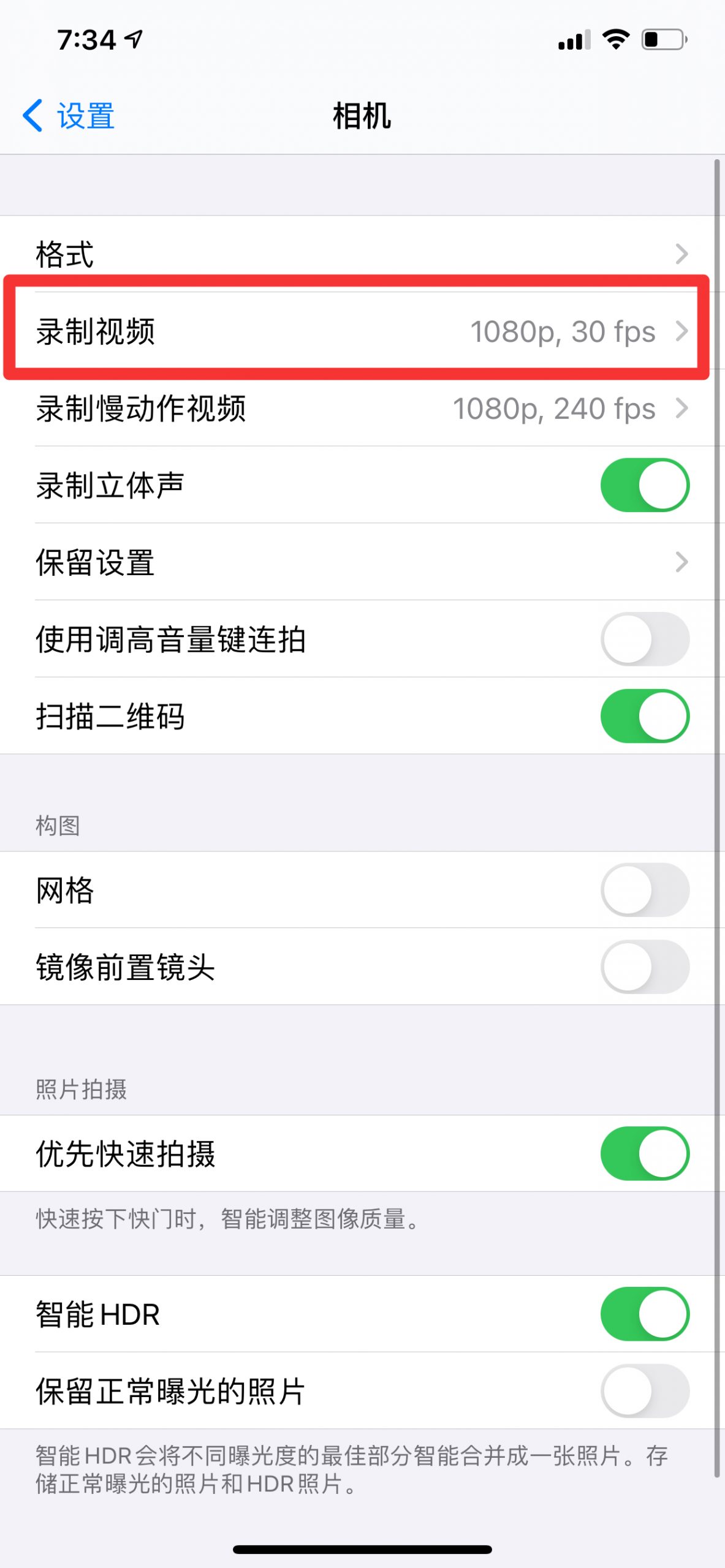Disable 扫描二维码 switch
This screenshot has width=725, height=1568.
(x=645, y=716)
